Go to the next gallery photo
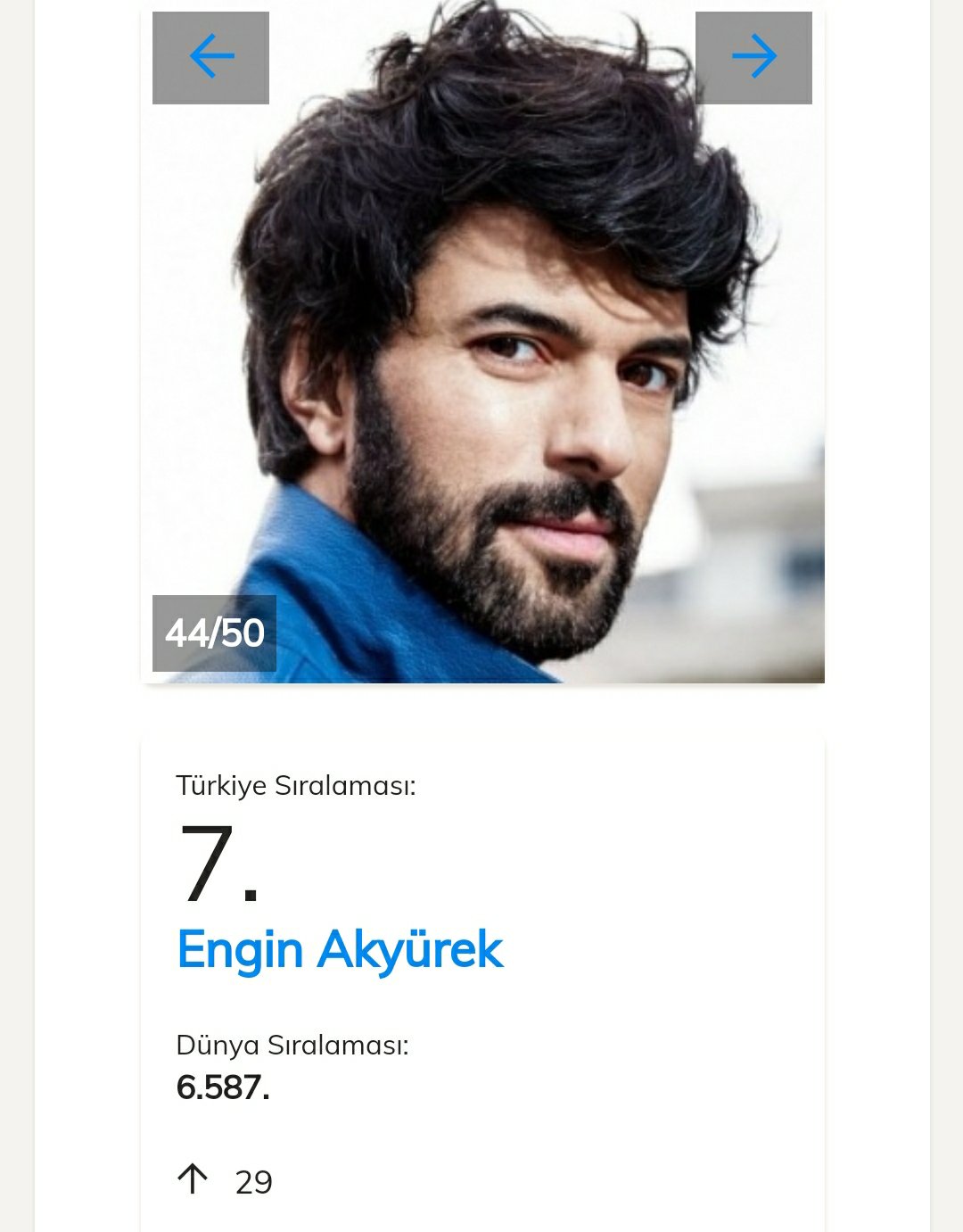 753,57
